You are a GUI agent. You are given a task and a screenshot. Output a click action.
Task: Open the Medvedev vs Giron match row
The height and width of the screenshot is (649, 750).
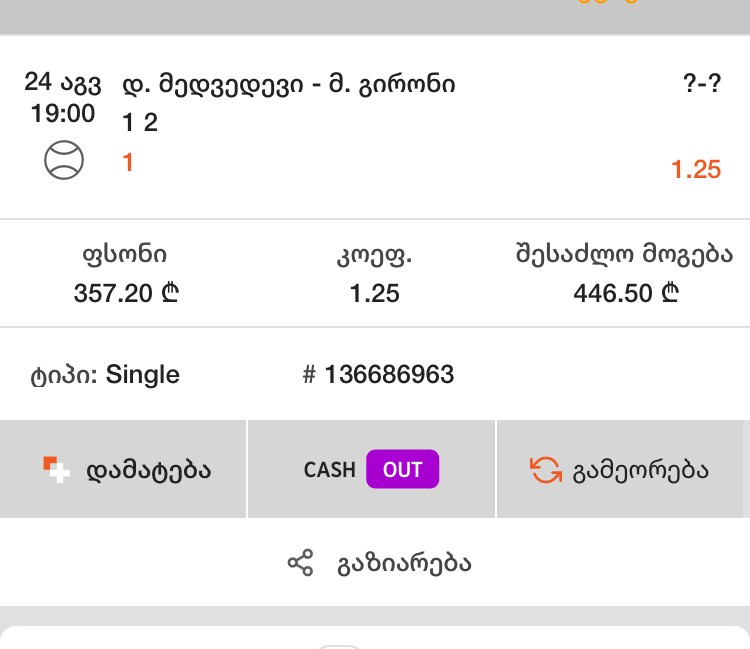coord(289,85)
